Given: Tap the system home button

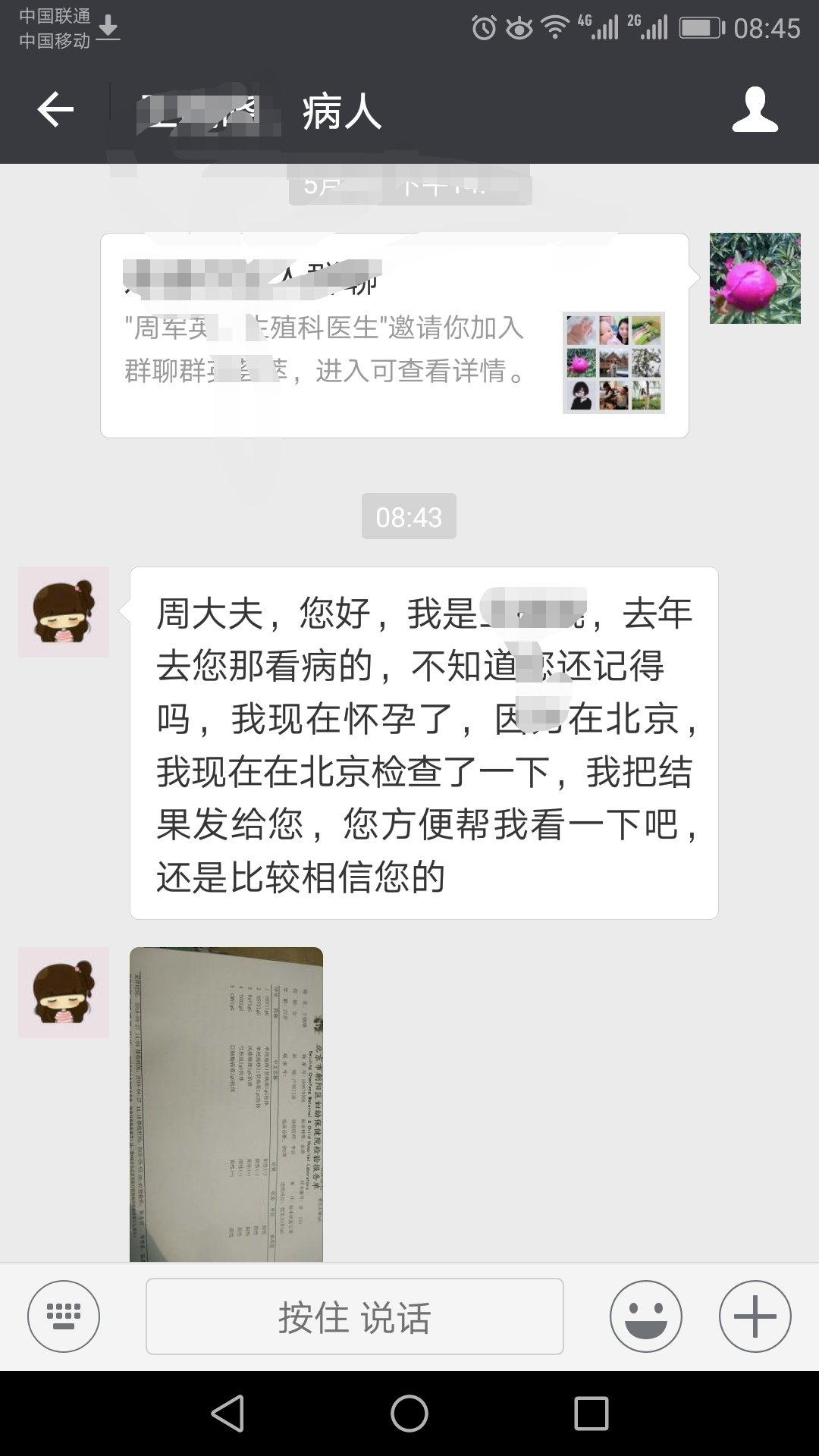Looking at the screenshot, I should coord(409,1414).
